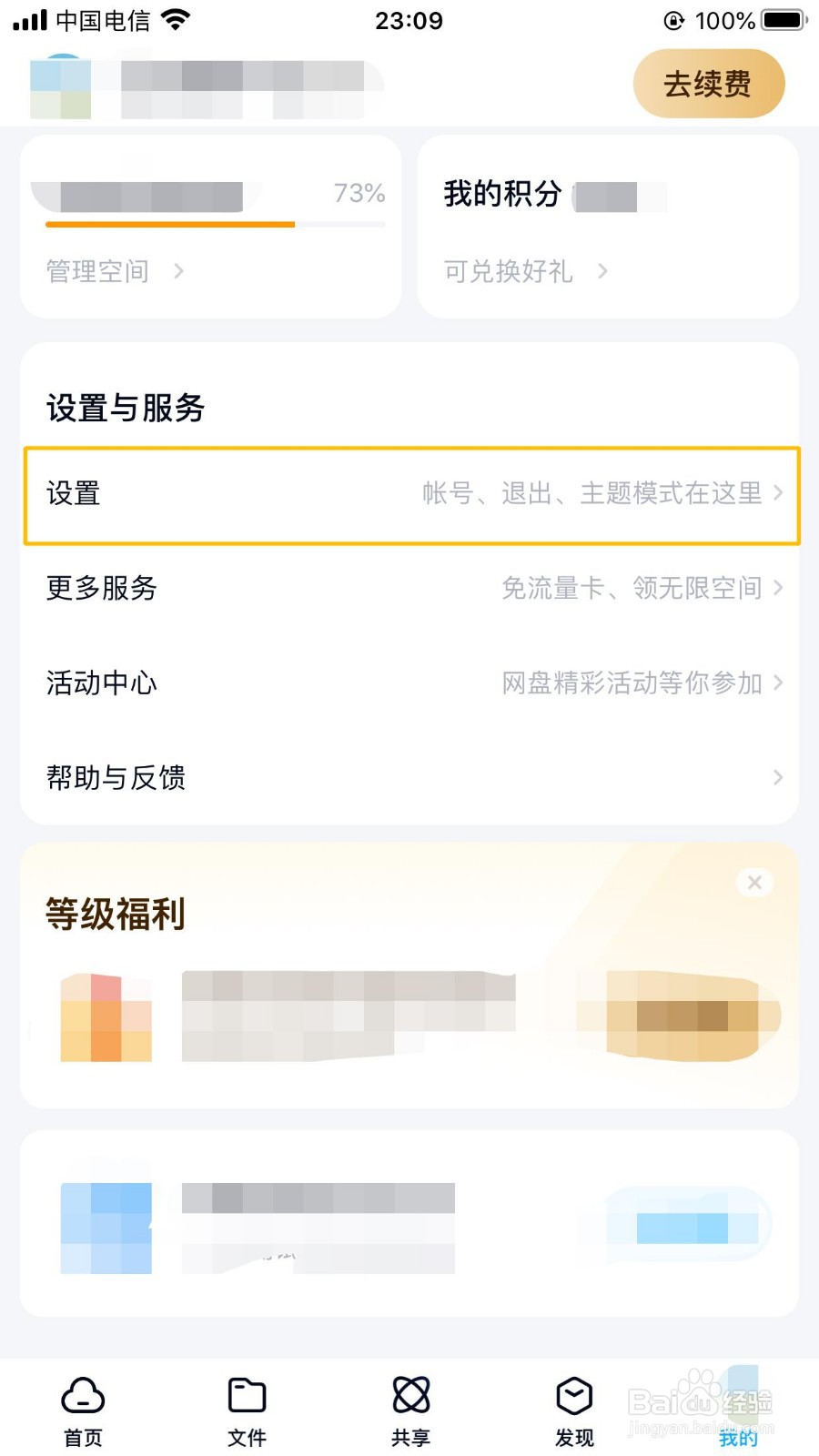The height and width of the screenshot is (1456, 819).
Task: Tap the 去续费 button
Action: click(708, 83)
